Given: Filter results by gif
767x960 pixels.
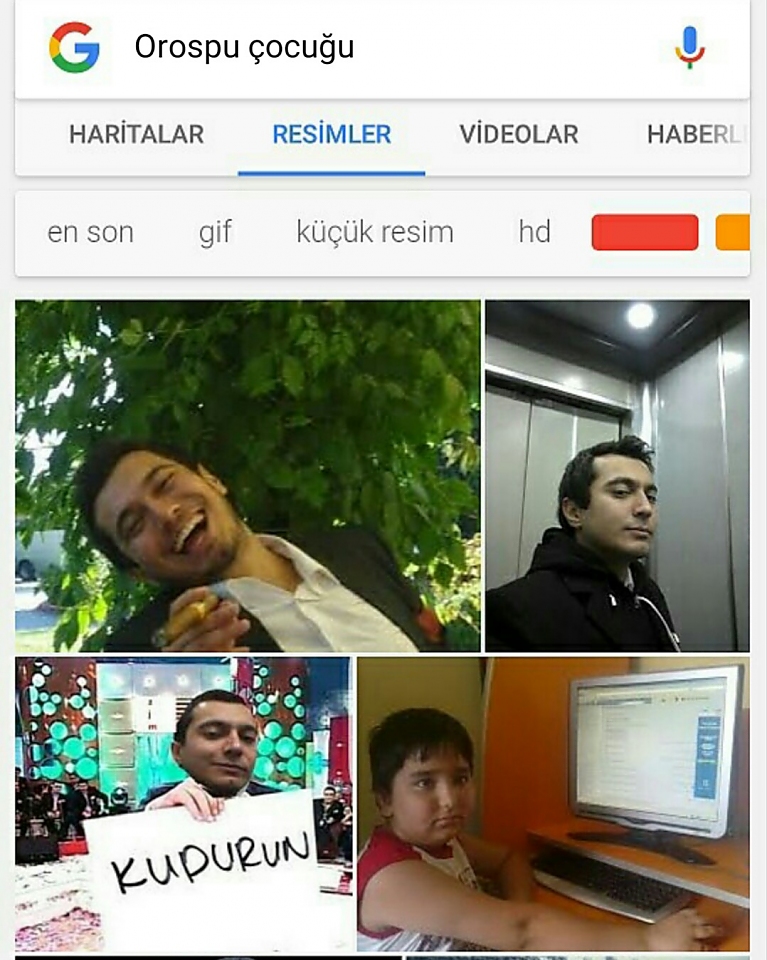Looking at the screenshot, I should (x=215, y=233).
